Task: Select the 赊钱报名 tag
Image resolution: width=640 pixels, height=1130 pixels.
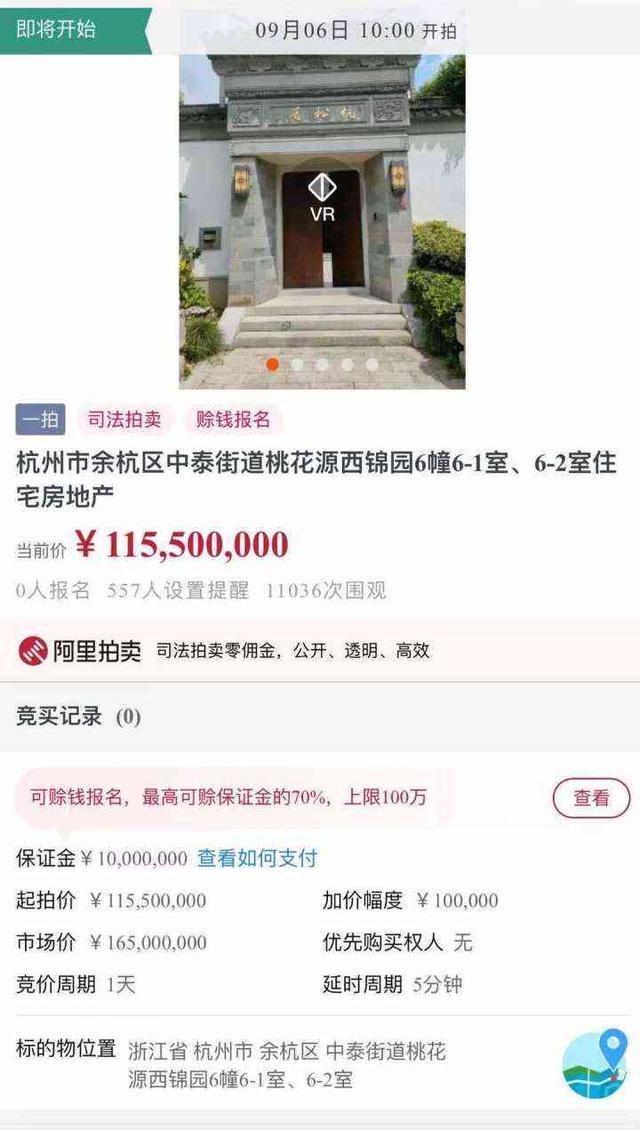Action: (233, 419)
